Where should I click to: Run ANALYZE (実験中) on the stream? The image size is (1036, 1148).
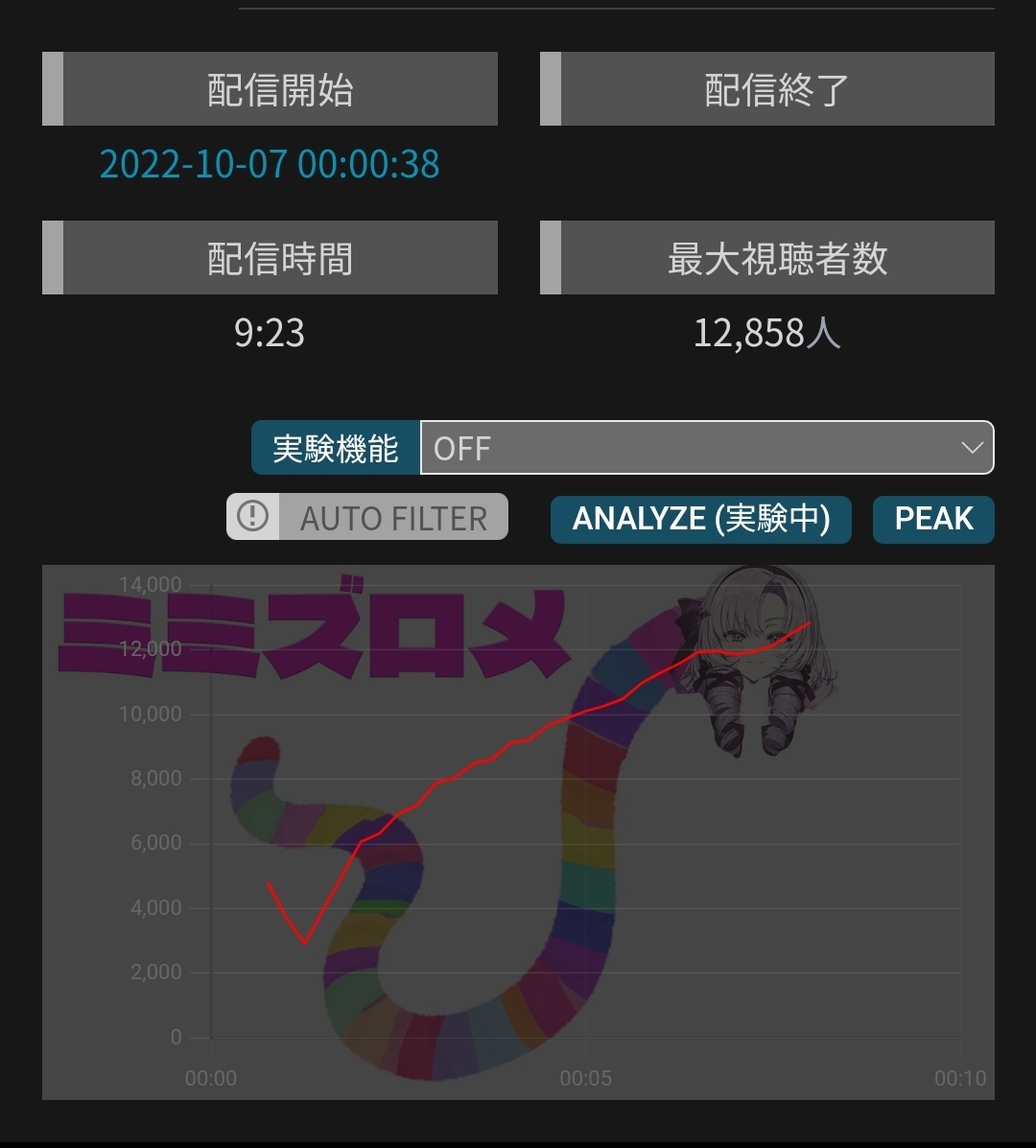pyautogui.click(x=700, y=519)
